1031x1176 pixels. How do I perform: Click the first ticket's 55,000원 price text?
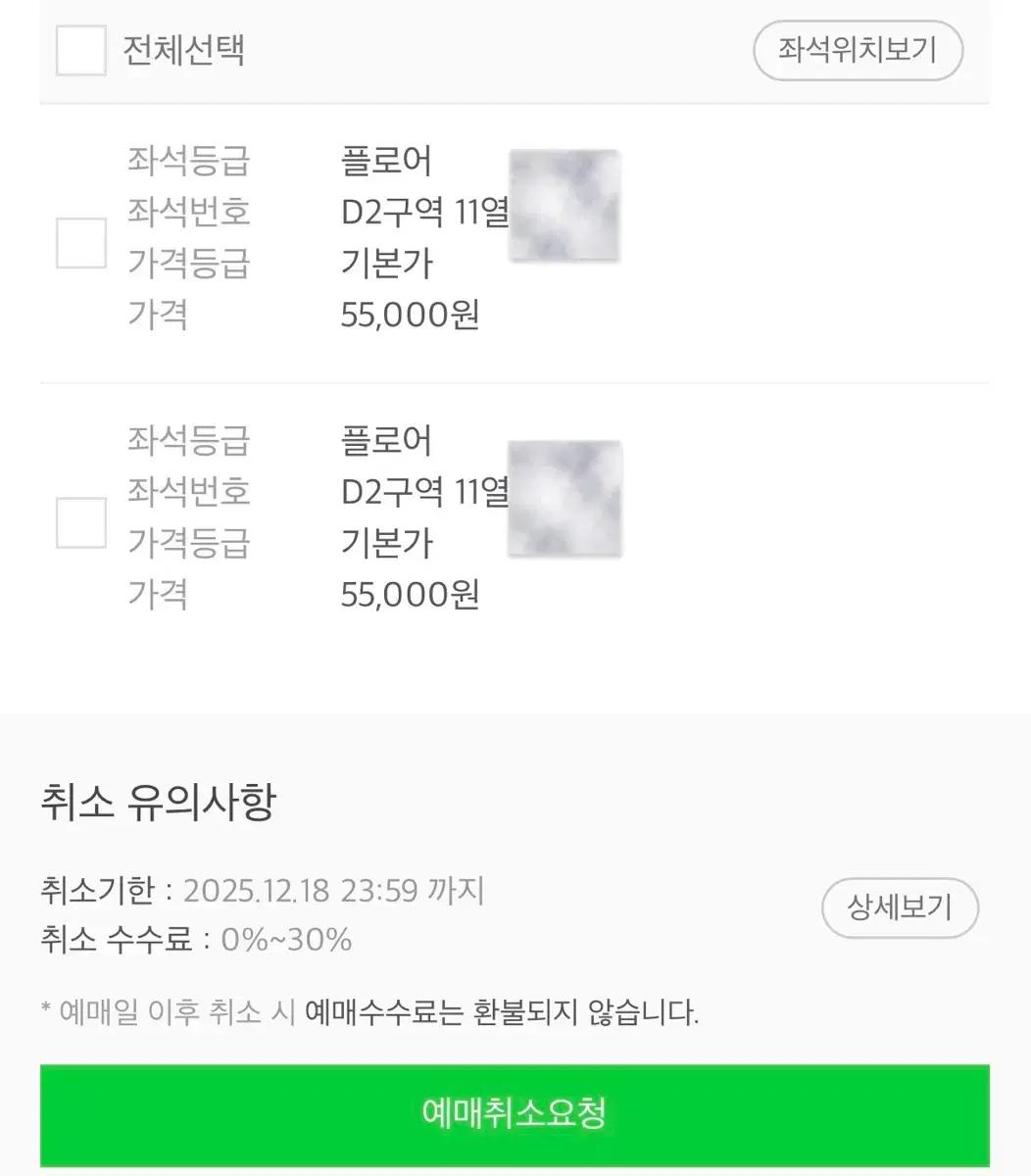pyautogui.click(x=411, y=314)
